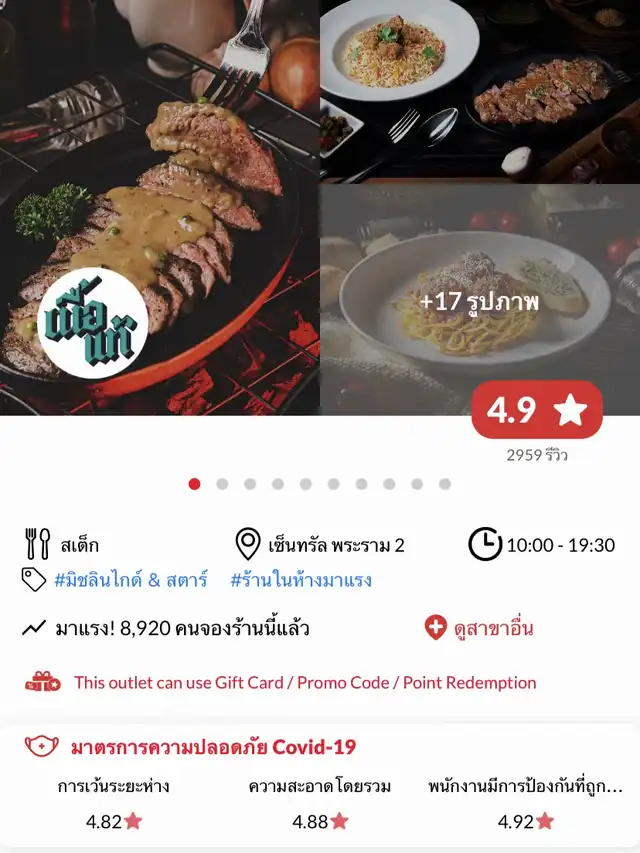Open the 4.9 rating reviews badge
The image size is (640, 853).
pyautogui.click(x=537, y=410)
